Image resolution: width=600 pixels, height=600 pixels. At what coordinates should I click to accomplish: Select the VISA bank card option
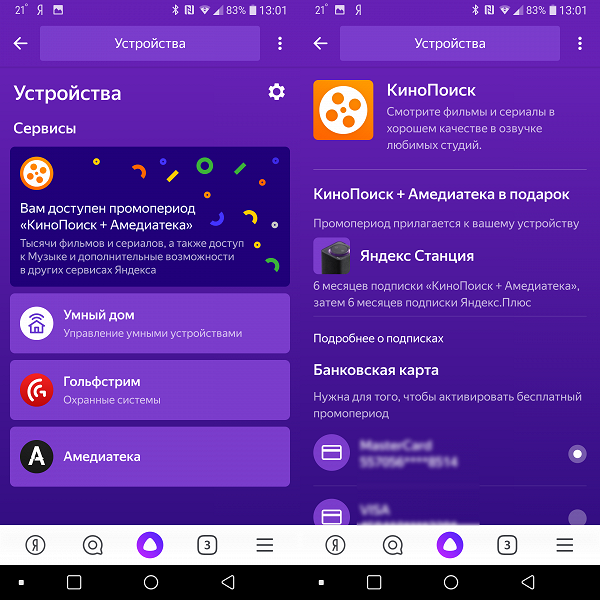point(576,517)
